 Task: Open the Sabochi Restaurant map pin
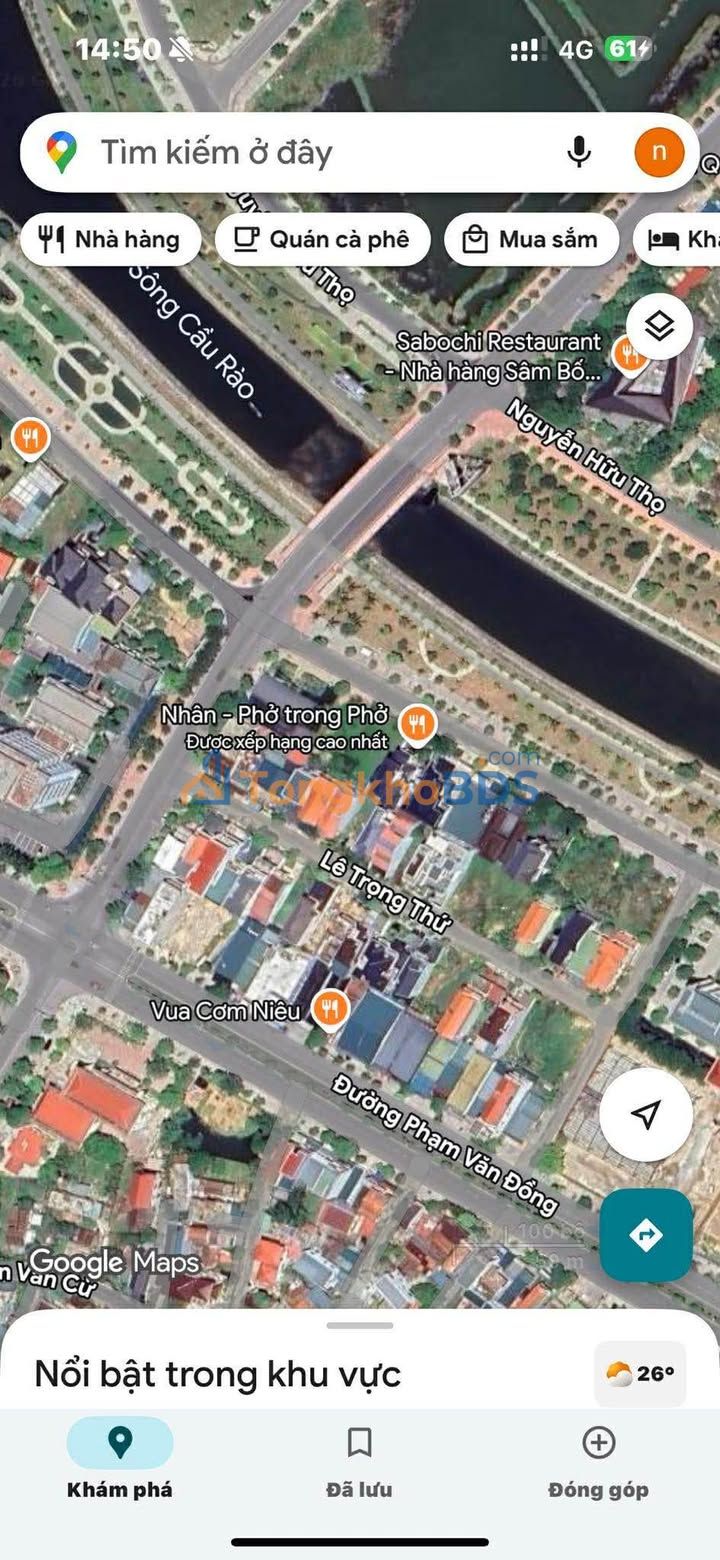[x=629, y=354]
